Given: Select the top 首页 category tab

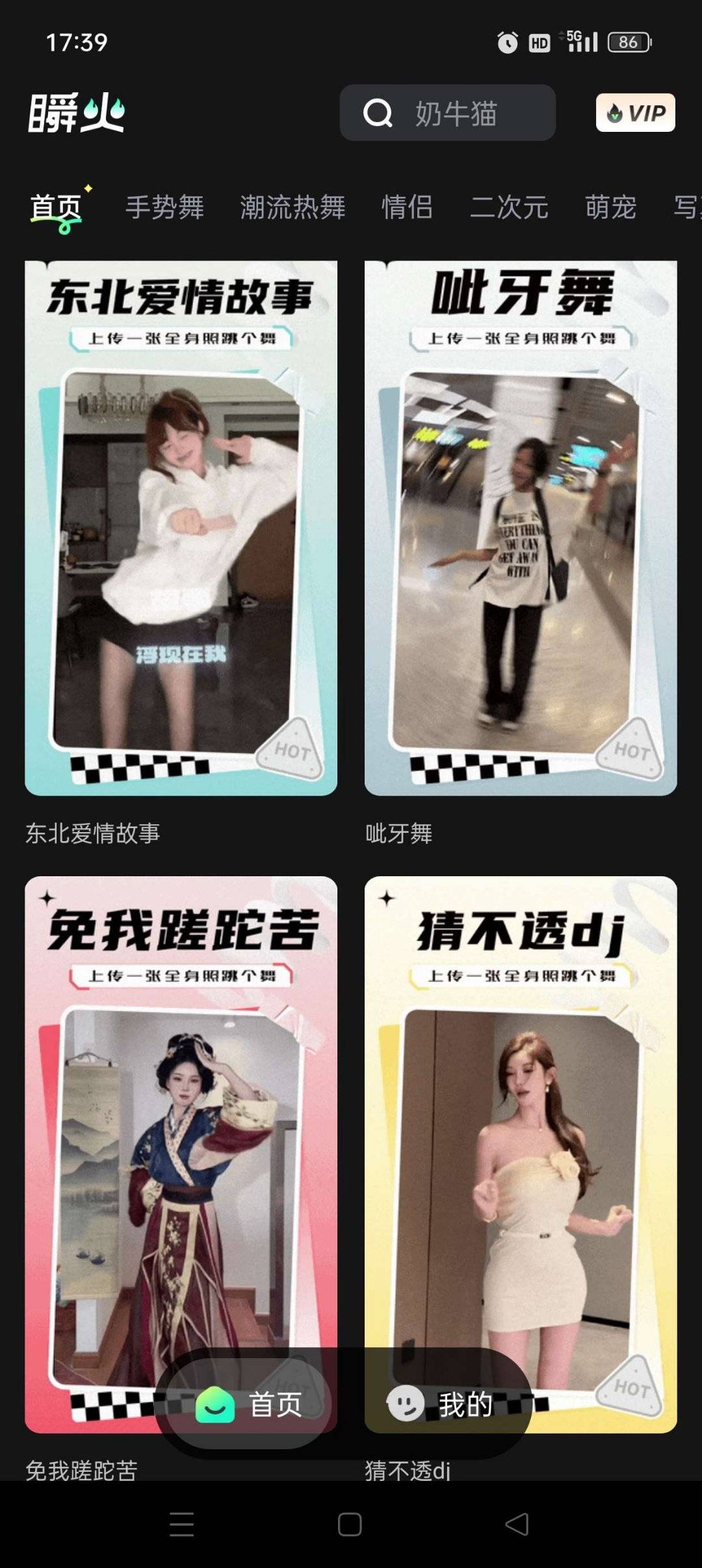Looking at the screenshot, I should click(56, 208).
